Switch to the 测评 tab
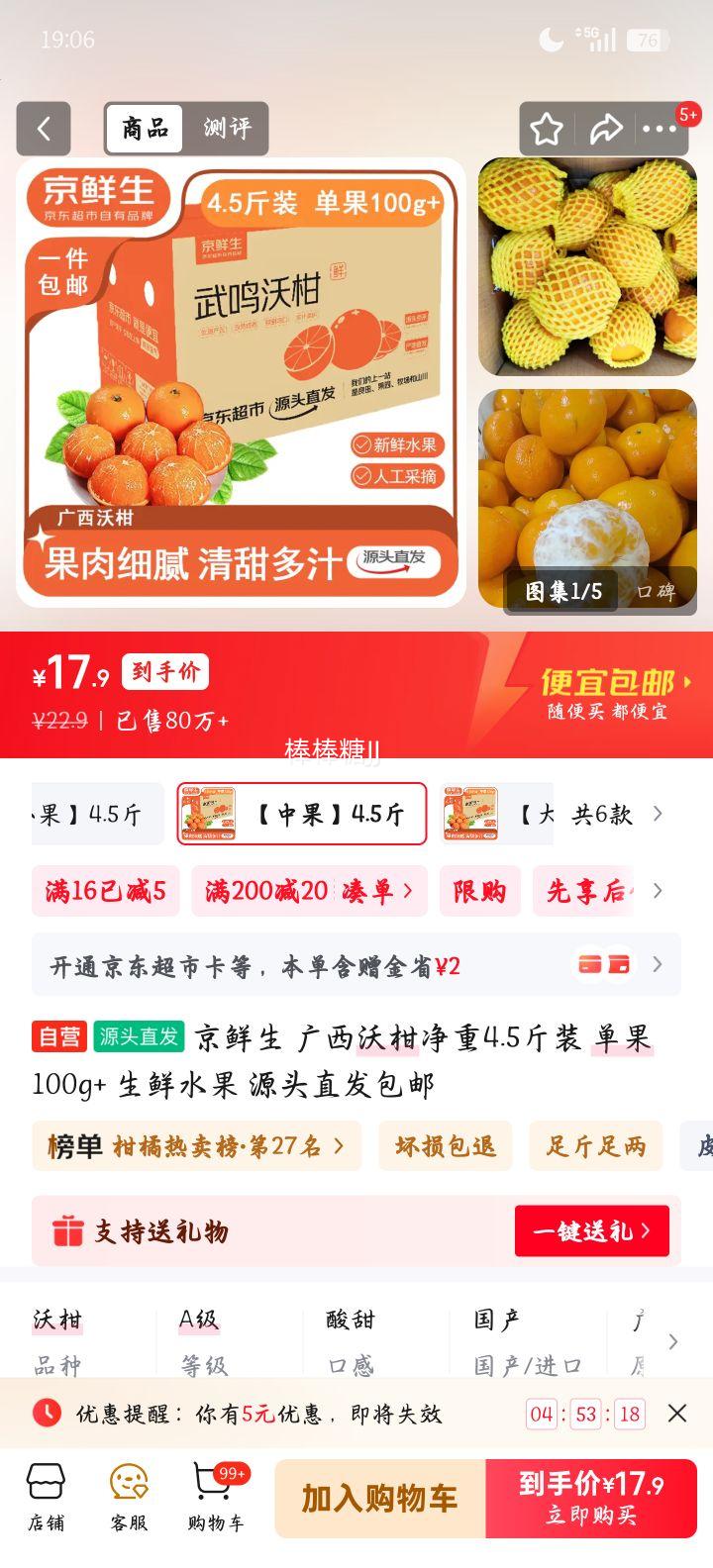Screen dimensions: 713x1568 click(x=229, y=129)
